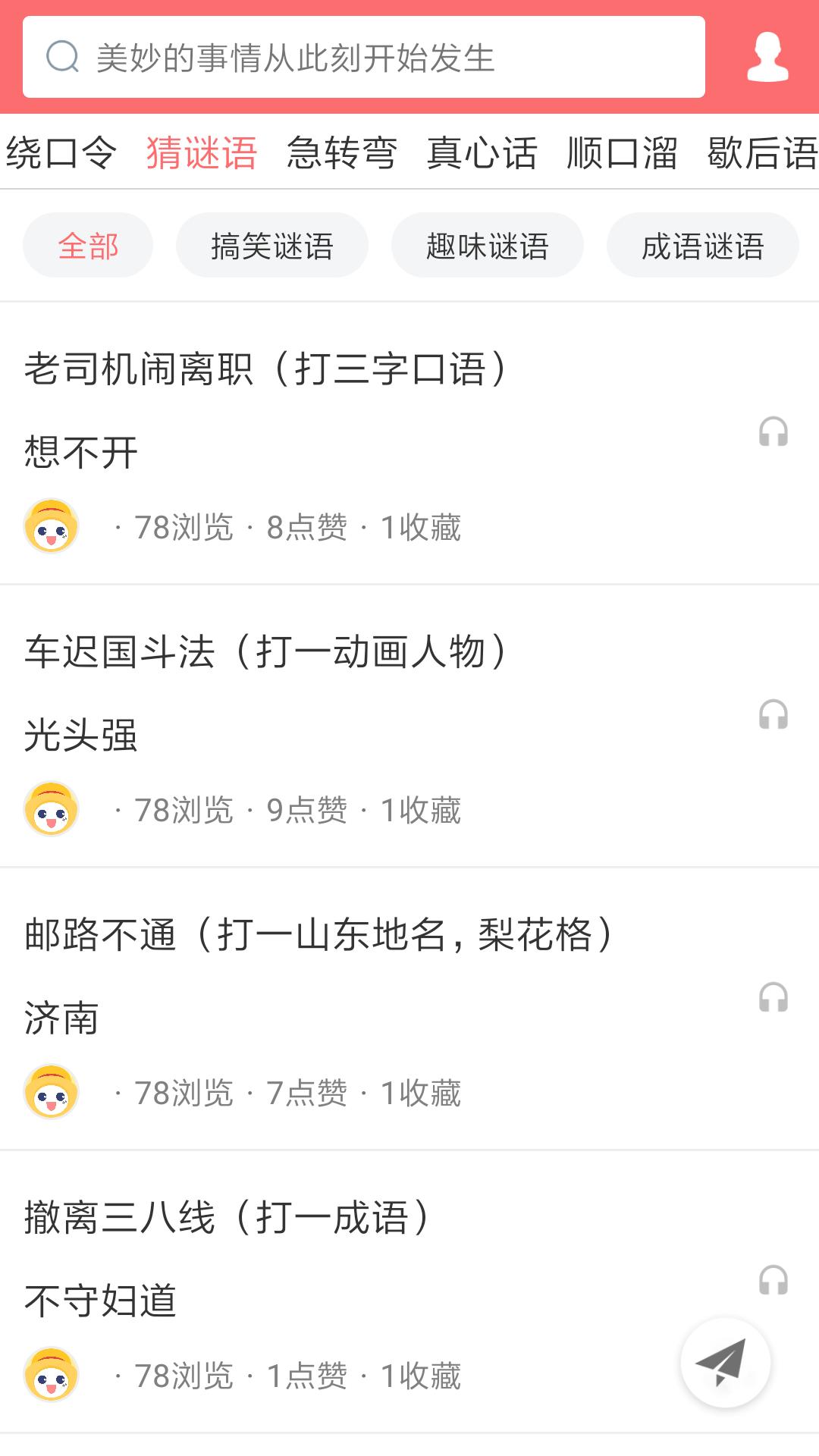Screen dimensions: 819x1456
Task: Select the 搞笑谜语 filter
Action: pos(272,244)
